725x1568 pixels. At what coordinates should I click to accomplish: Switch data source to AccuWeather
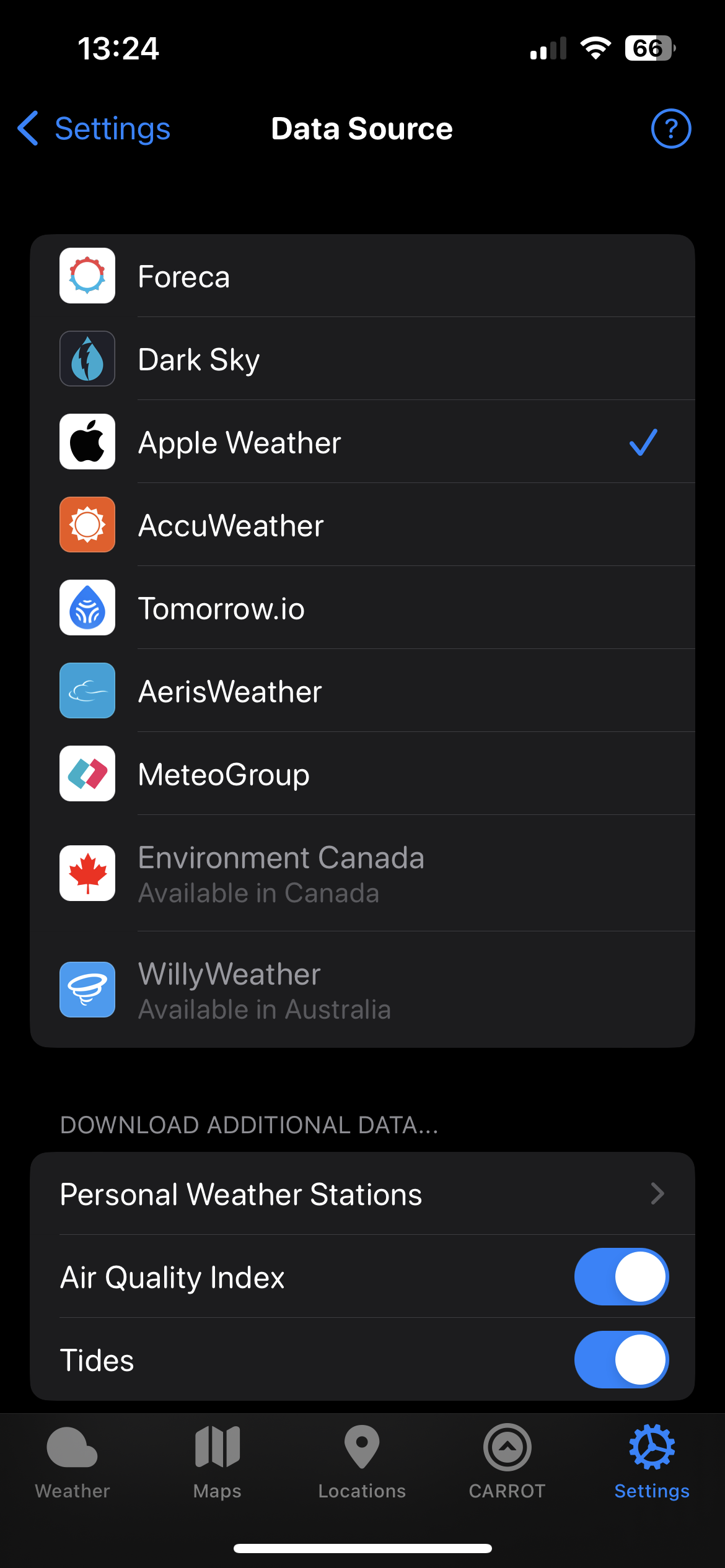(362, 525)
